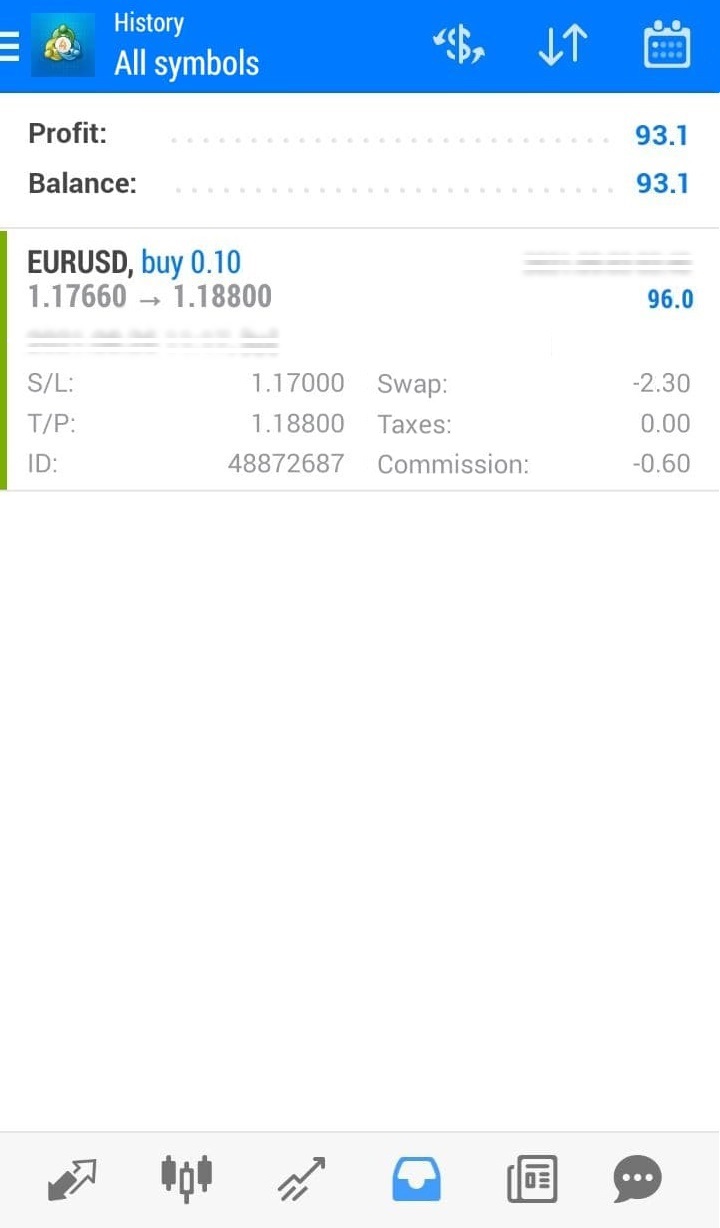Open the News tab
Screen dimensions: 720x1228
(532, 1179)
